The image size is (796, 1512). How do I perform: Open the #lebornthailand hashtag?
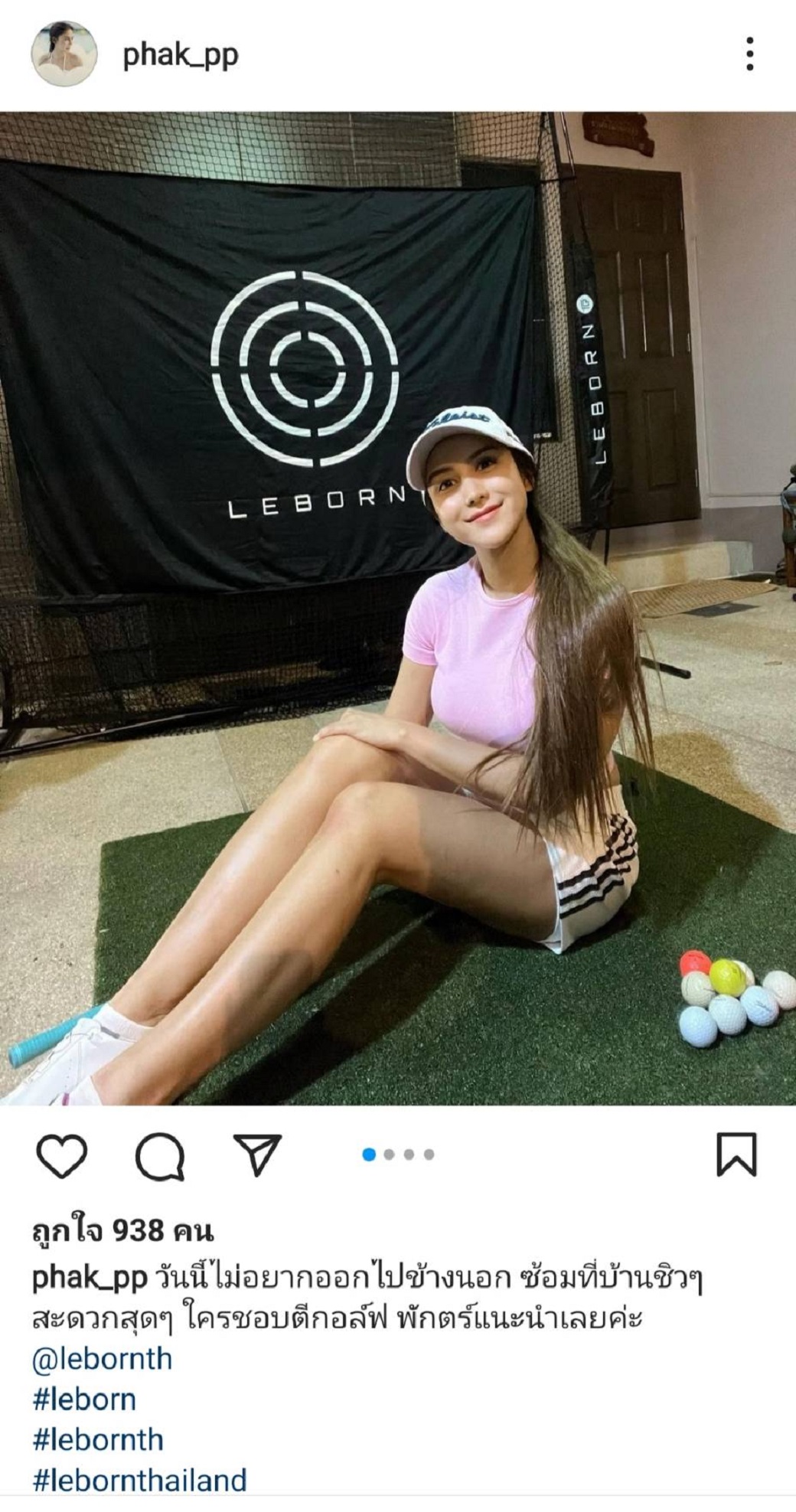[139, 1480]
